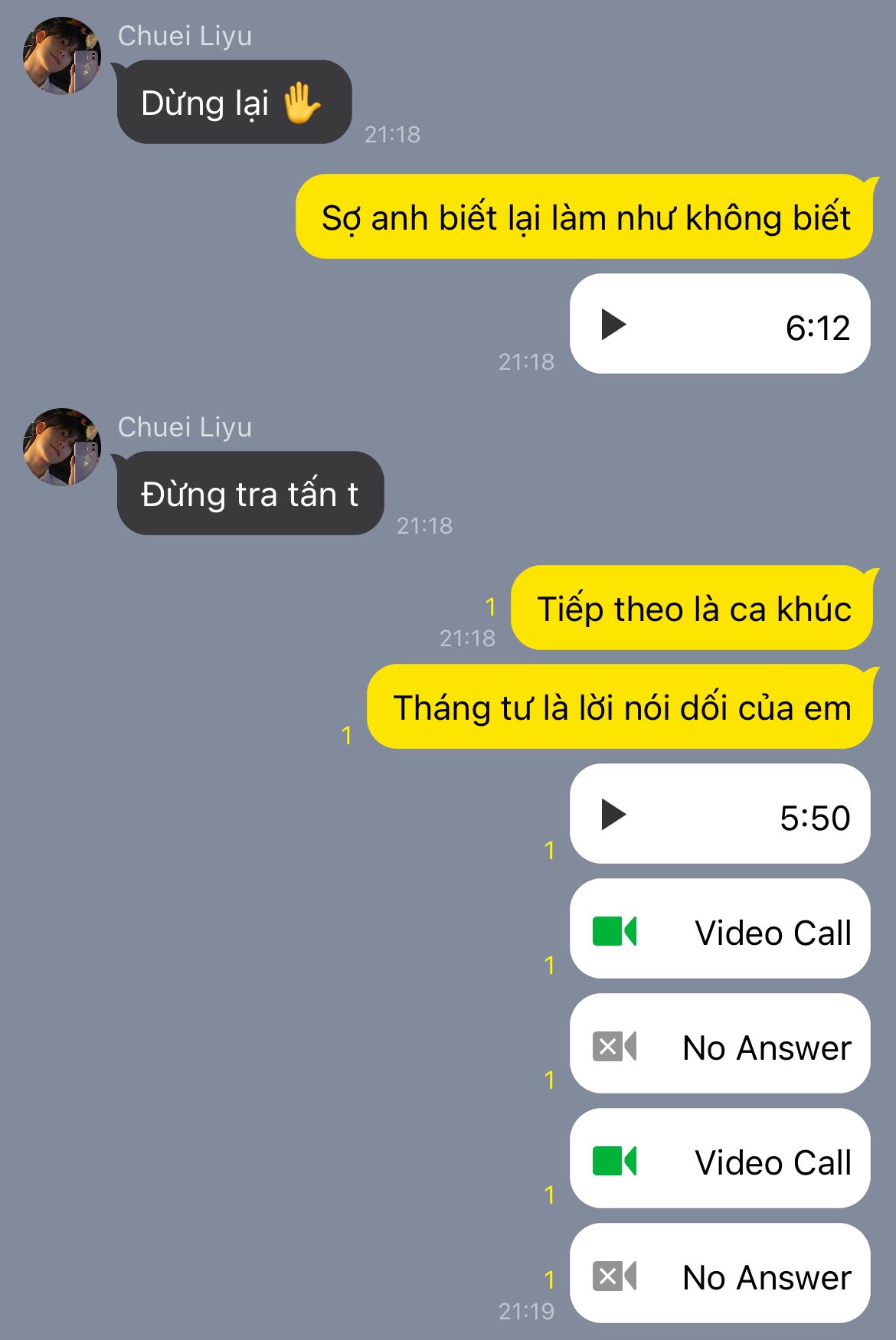Screen dimensions: 896x1340
Task: View Chuei Liyu's profile photo beside "Đừng tra tấn t"
Action: (61, 447)
